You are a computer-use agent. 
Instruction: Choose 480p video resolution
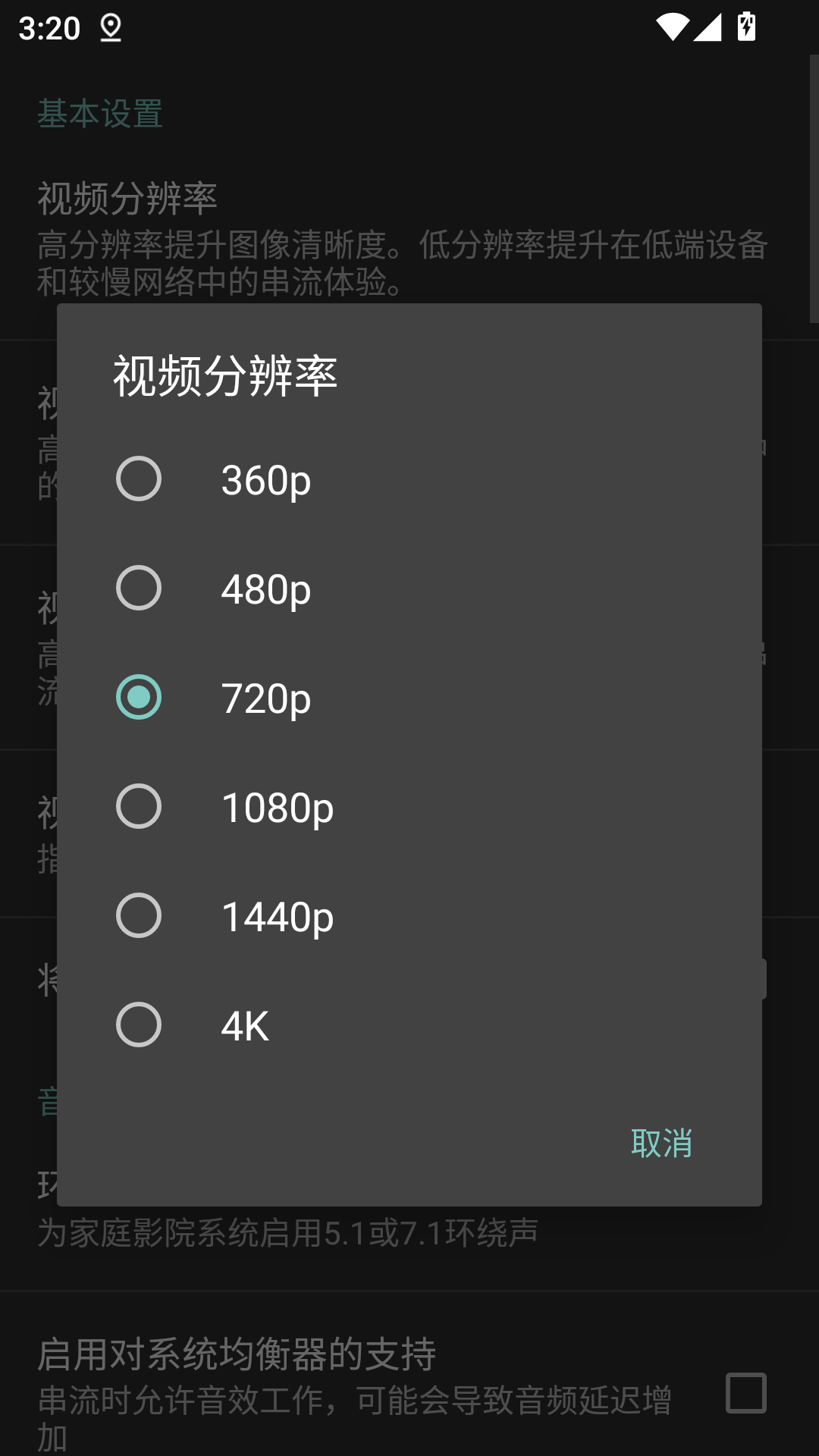click(x=139, y=588)
